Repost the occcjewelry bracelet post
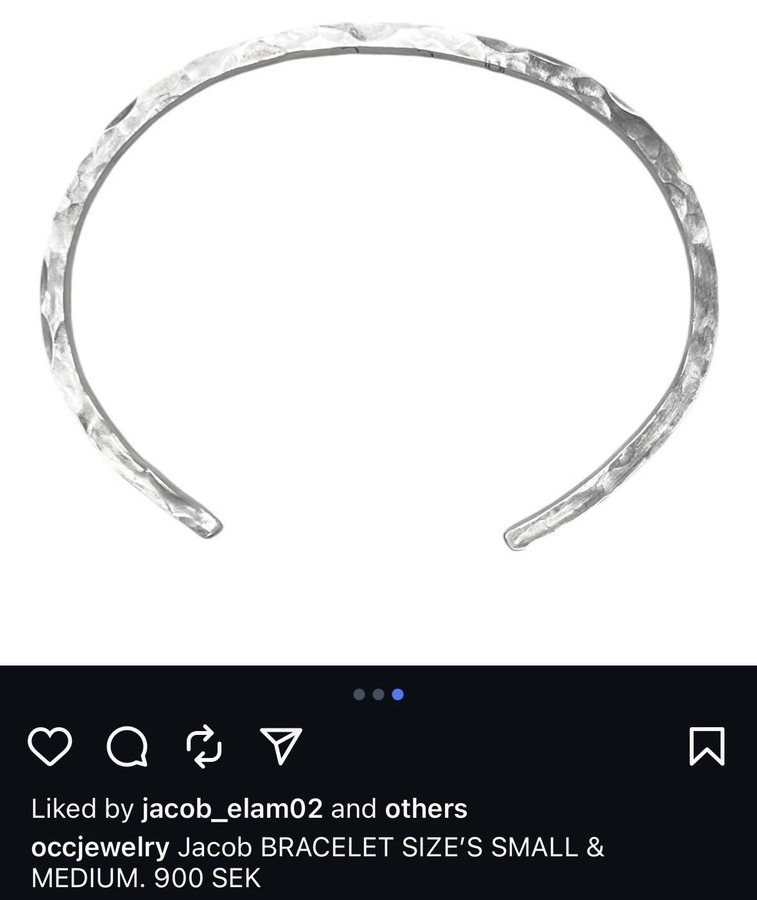The image size is (757, 900). [x=203, y=746]
